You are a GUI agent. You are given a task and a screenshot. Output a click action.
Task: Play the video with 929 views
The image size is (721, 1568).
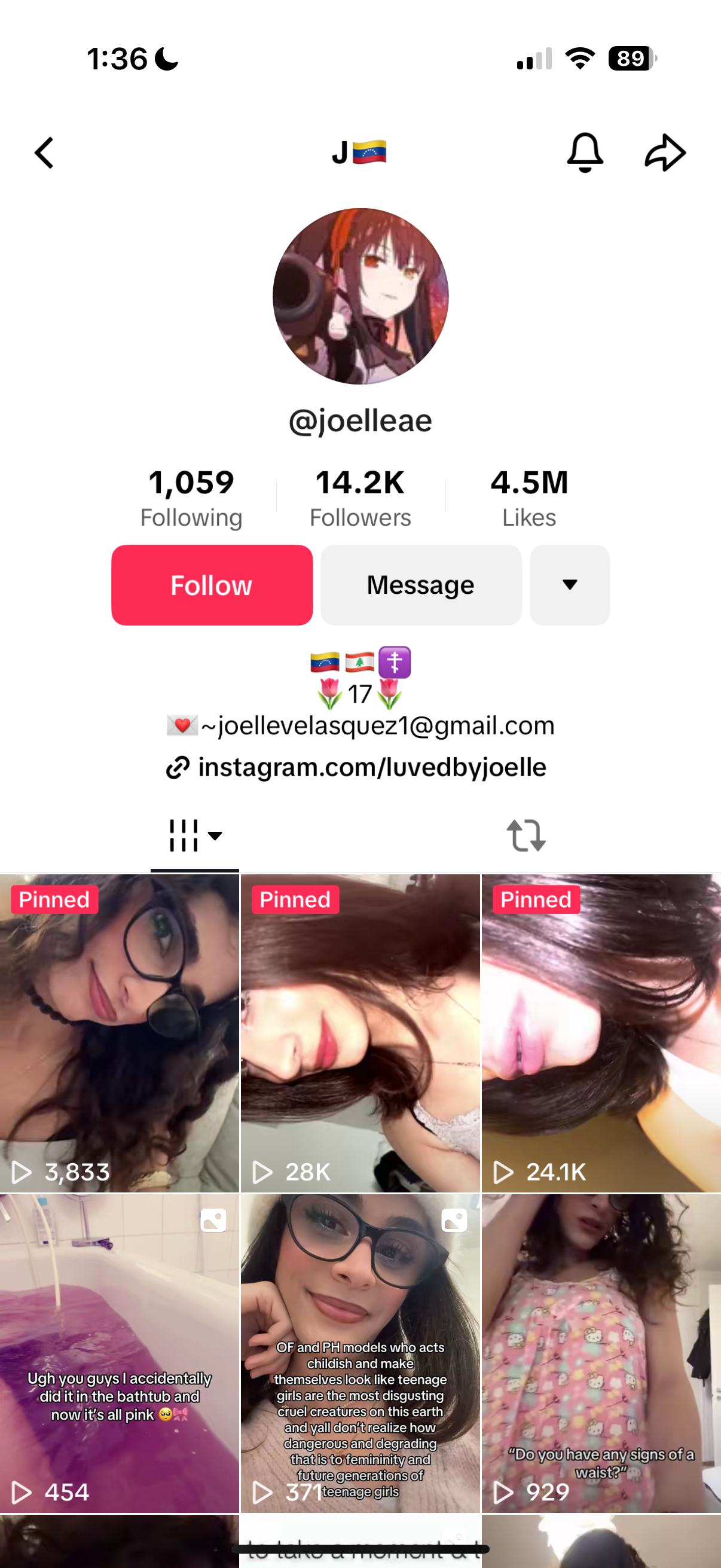tap(601, 1353)
